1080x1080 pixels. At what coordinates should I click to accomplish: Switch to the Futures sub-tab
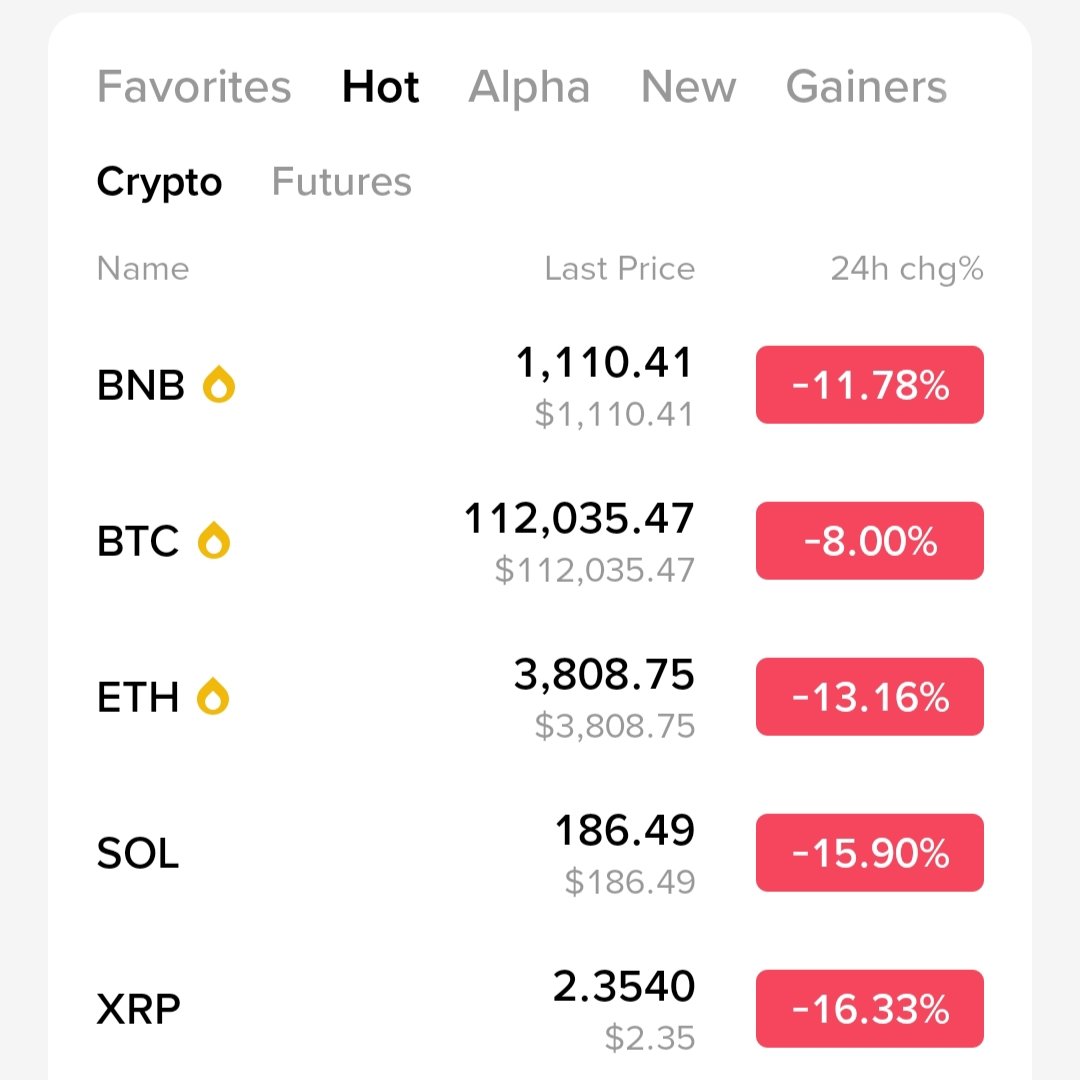[341, 183]
